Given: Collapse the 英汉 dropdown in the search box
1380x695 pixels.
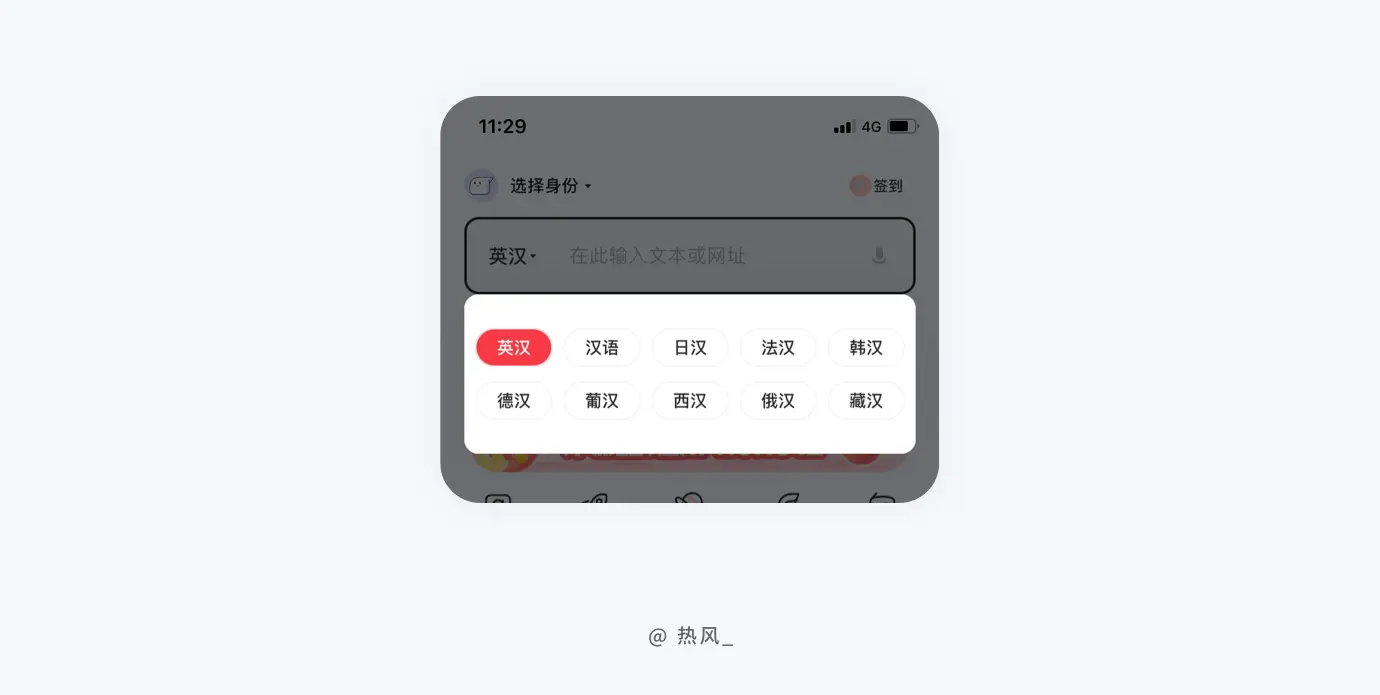Looking at the screenshot, I should 513,256.
